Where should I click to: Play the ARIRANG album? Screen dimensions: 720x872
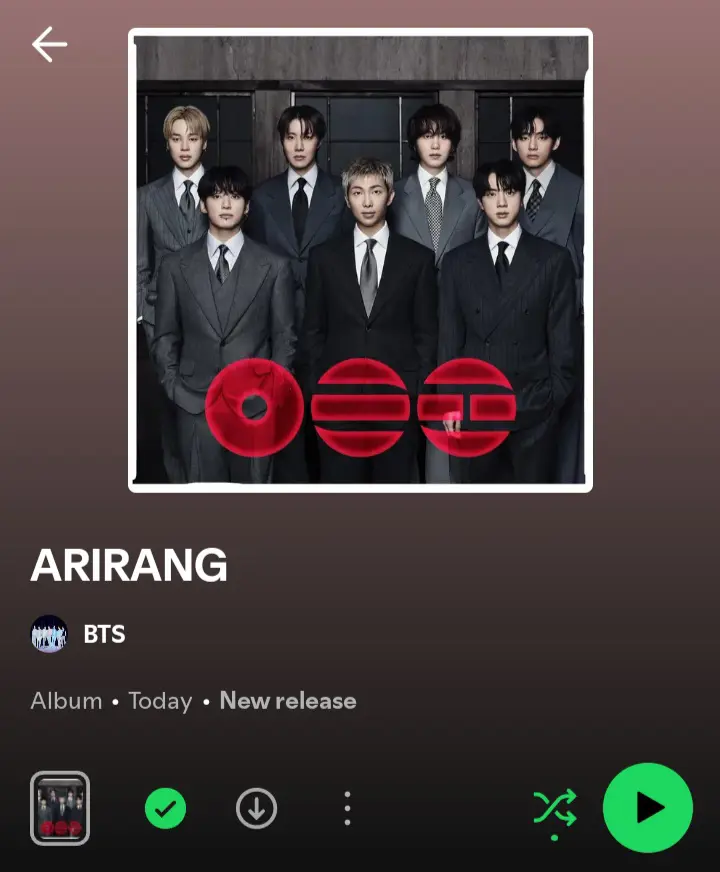(647, 807)
